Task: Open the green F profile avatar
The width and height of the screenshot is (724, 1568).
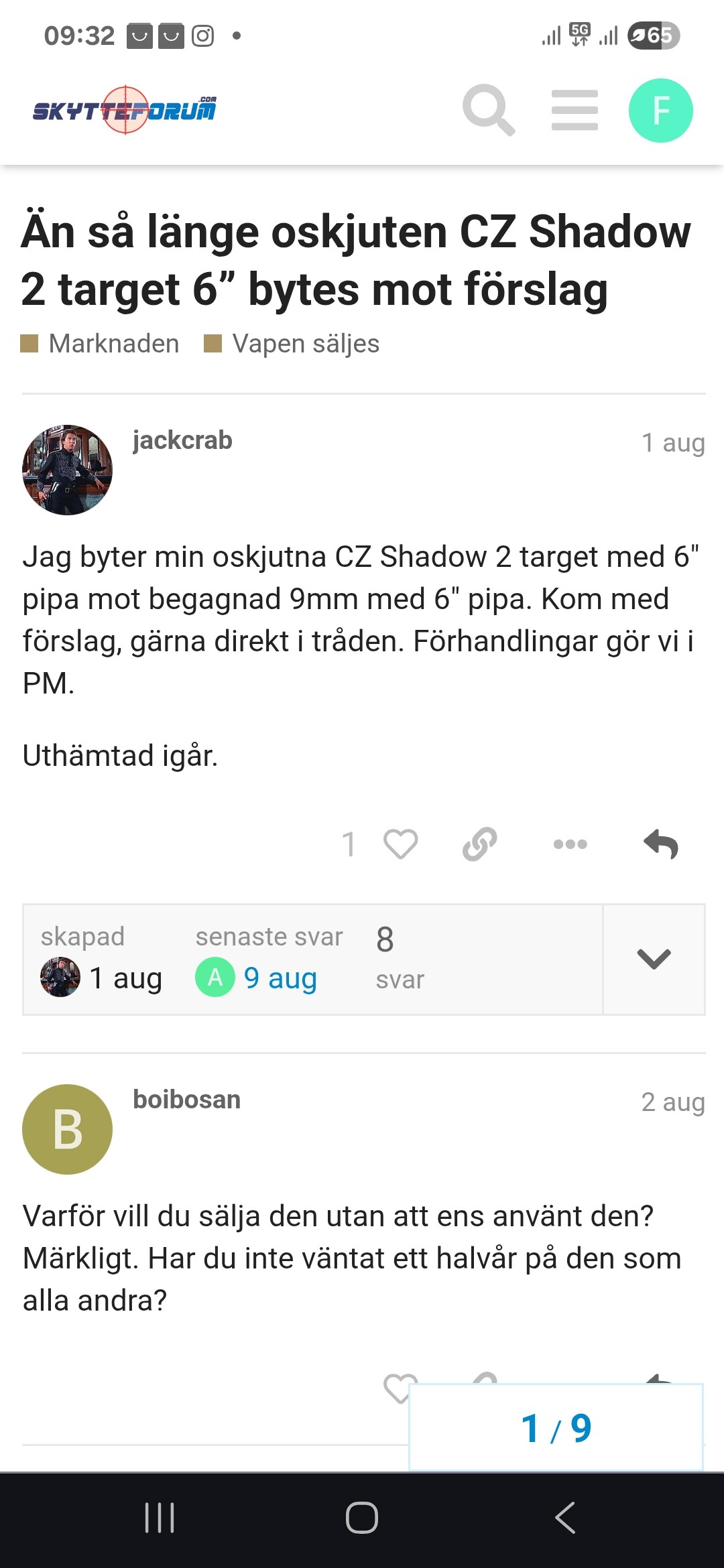Action: tap(660, 111)
